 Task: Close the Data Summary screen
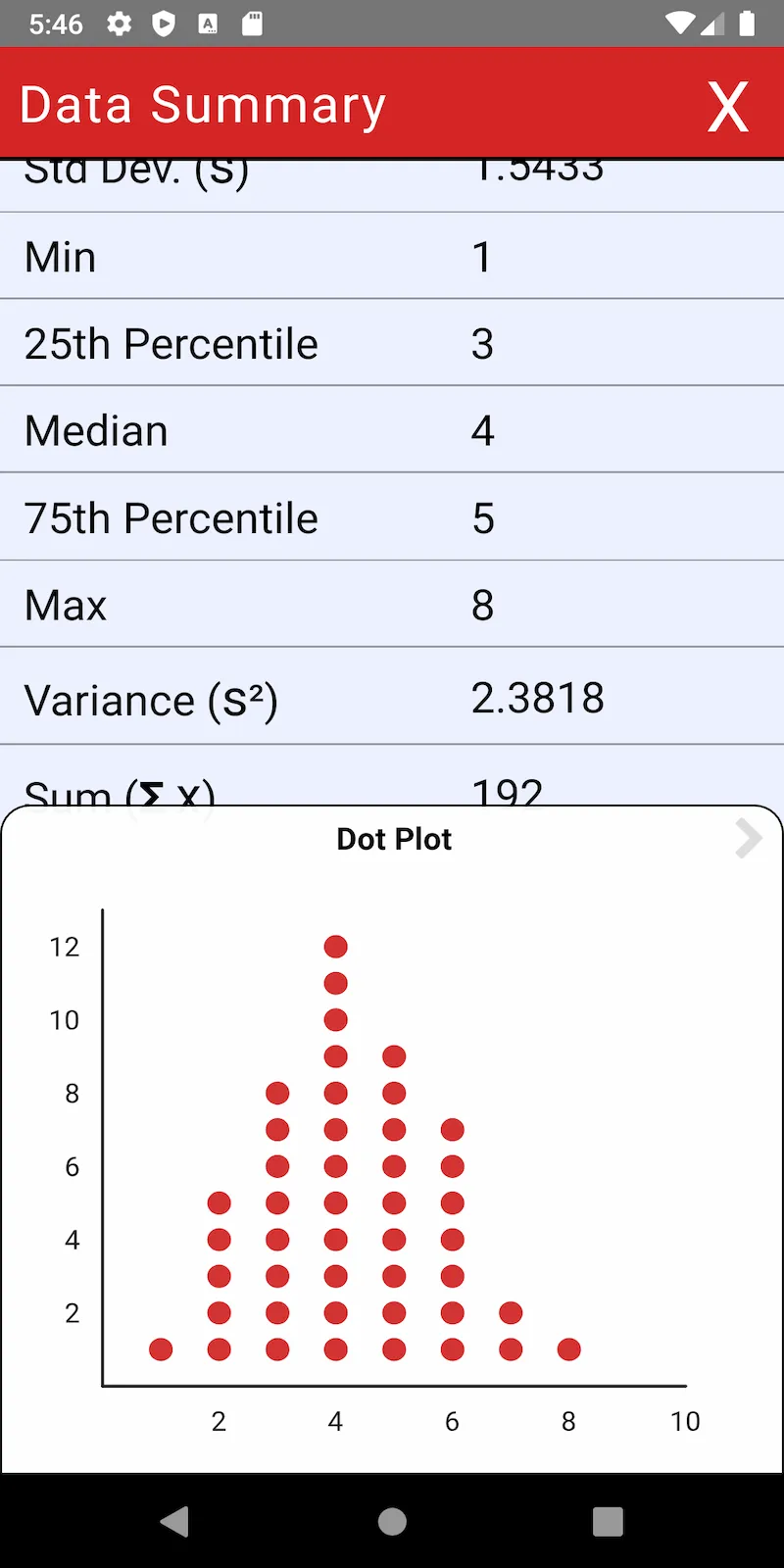coord(728,106)
